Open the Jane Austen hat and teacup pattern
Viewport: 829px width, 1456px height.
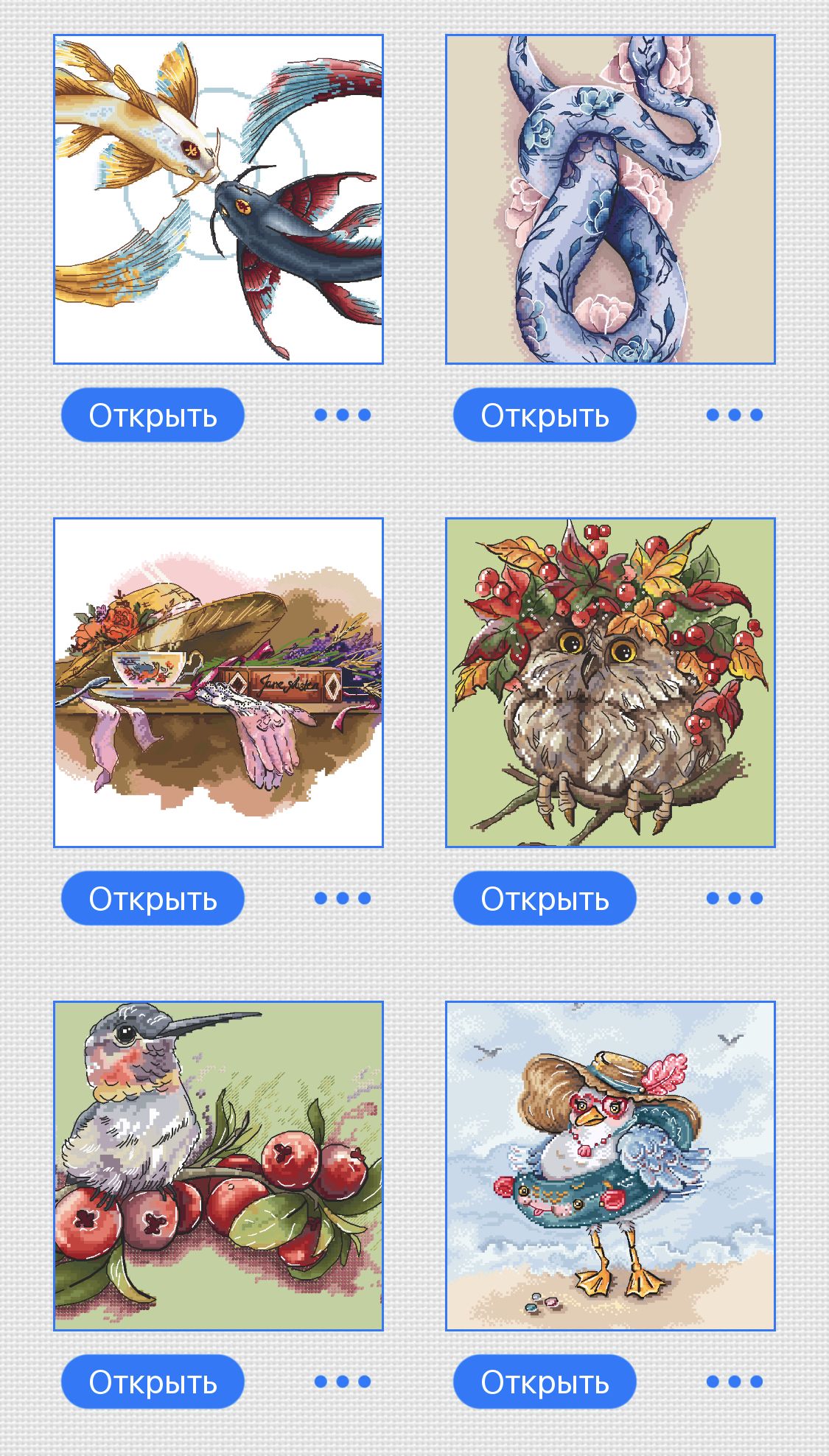[218, 682]
